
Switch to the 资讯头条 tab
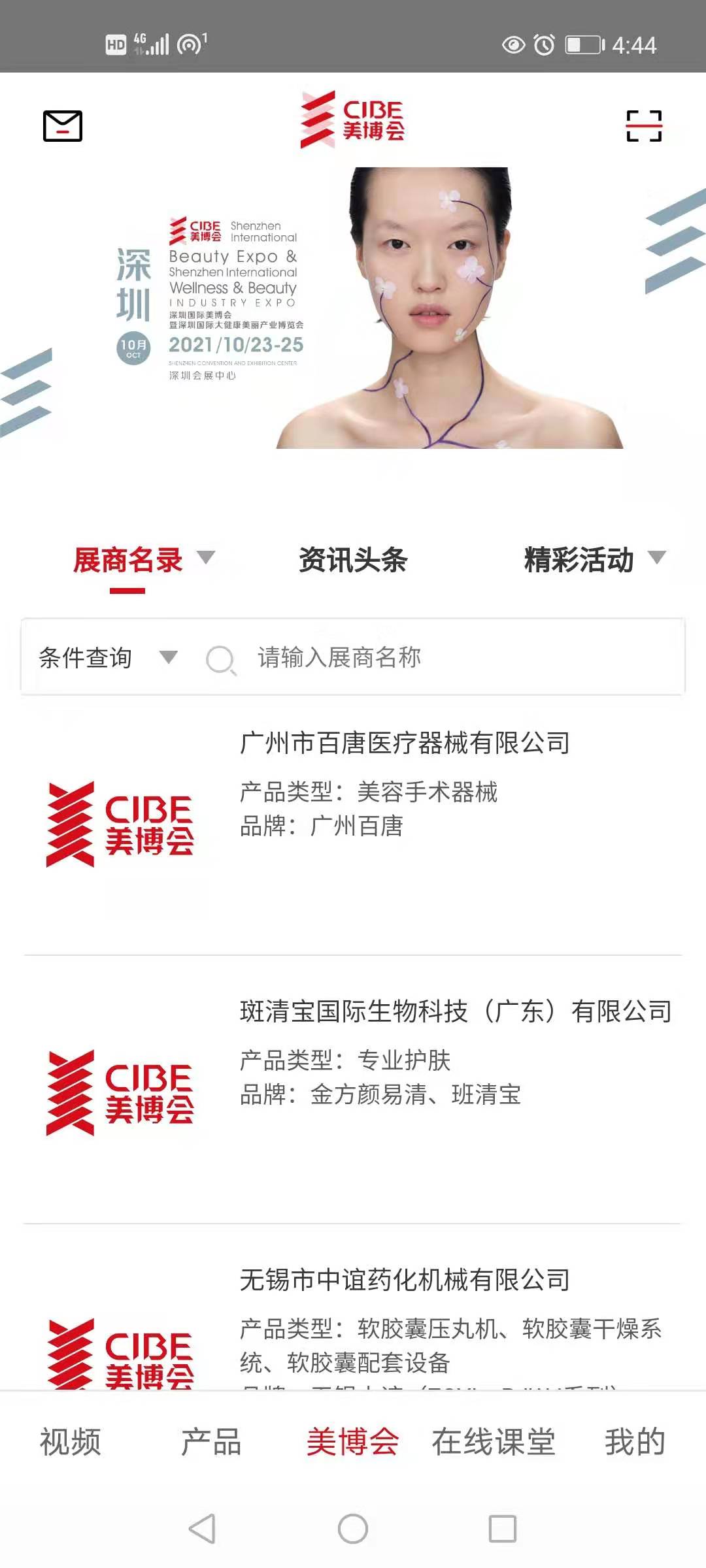[353, 561]
